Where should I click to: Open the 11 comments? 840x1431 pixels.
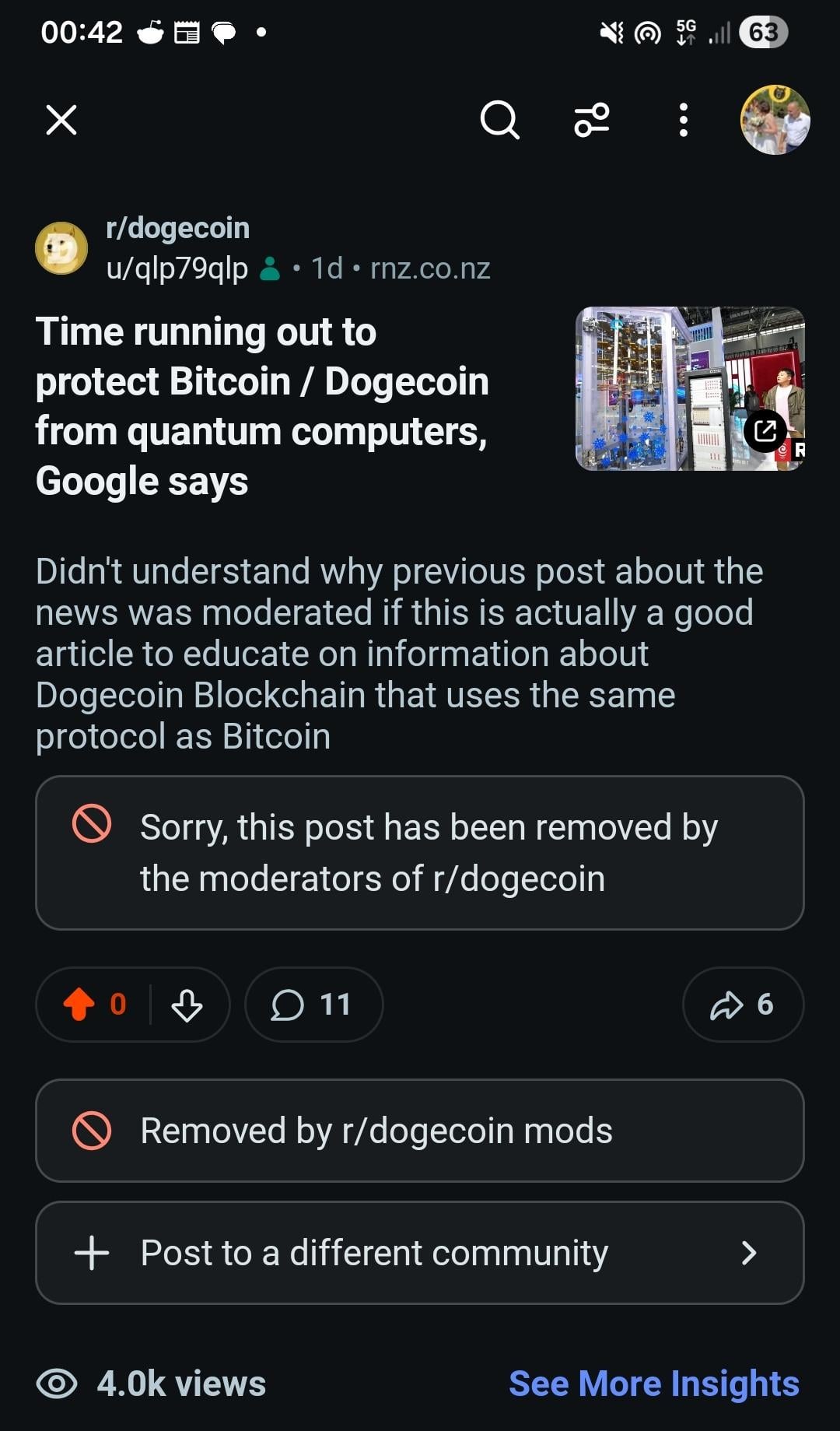[x=313, y=1004]
